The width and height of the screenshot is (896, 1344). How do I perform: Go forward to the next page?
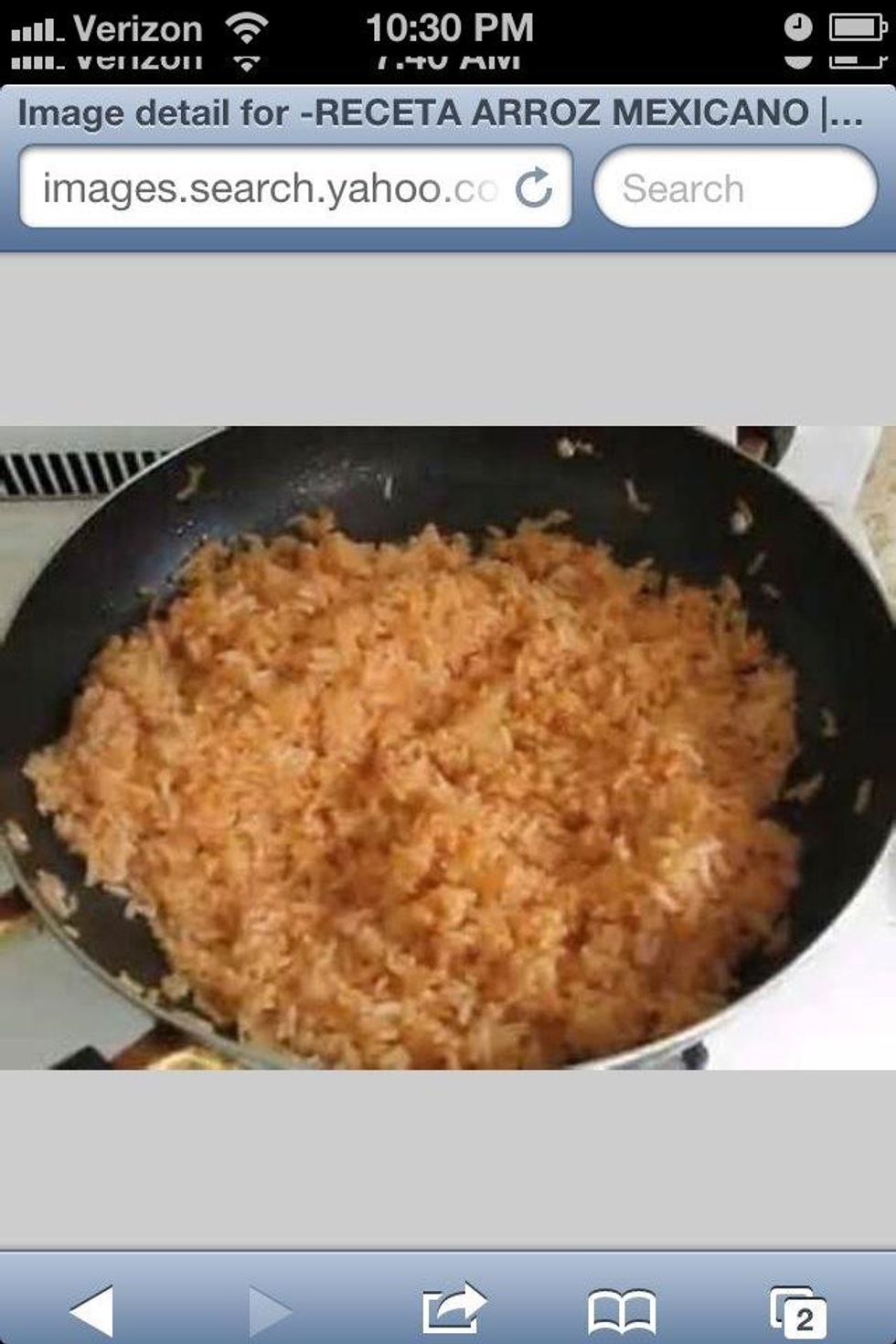[270, 1309]
